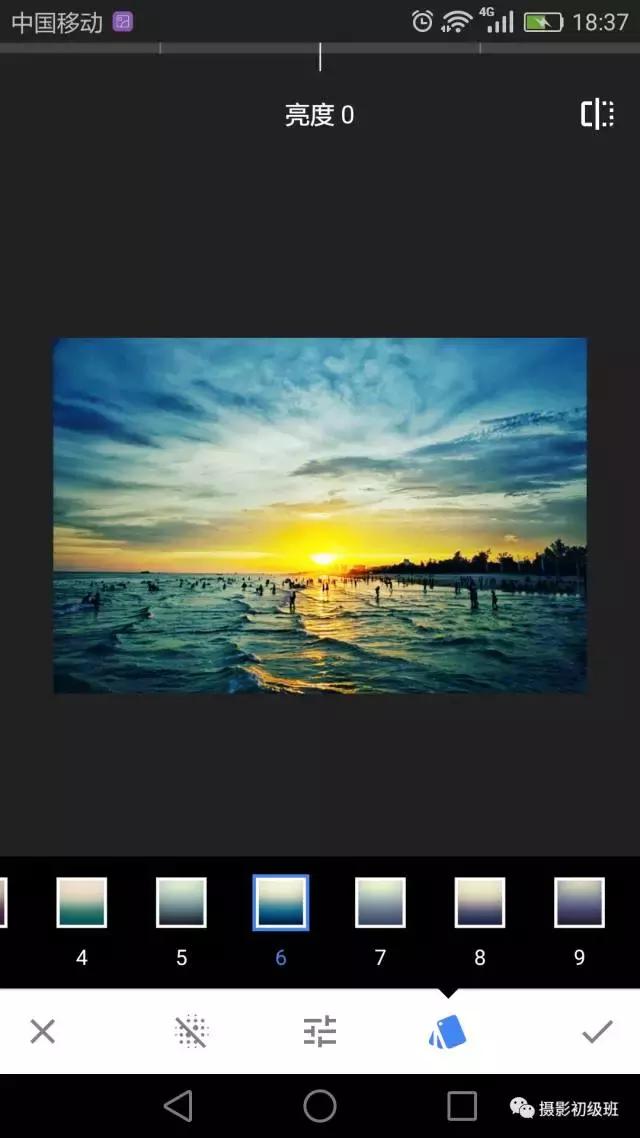Use filter preset 9
Screen dimensions: 640x1138
(579, 903)
